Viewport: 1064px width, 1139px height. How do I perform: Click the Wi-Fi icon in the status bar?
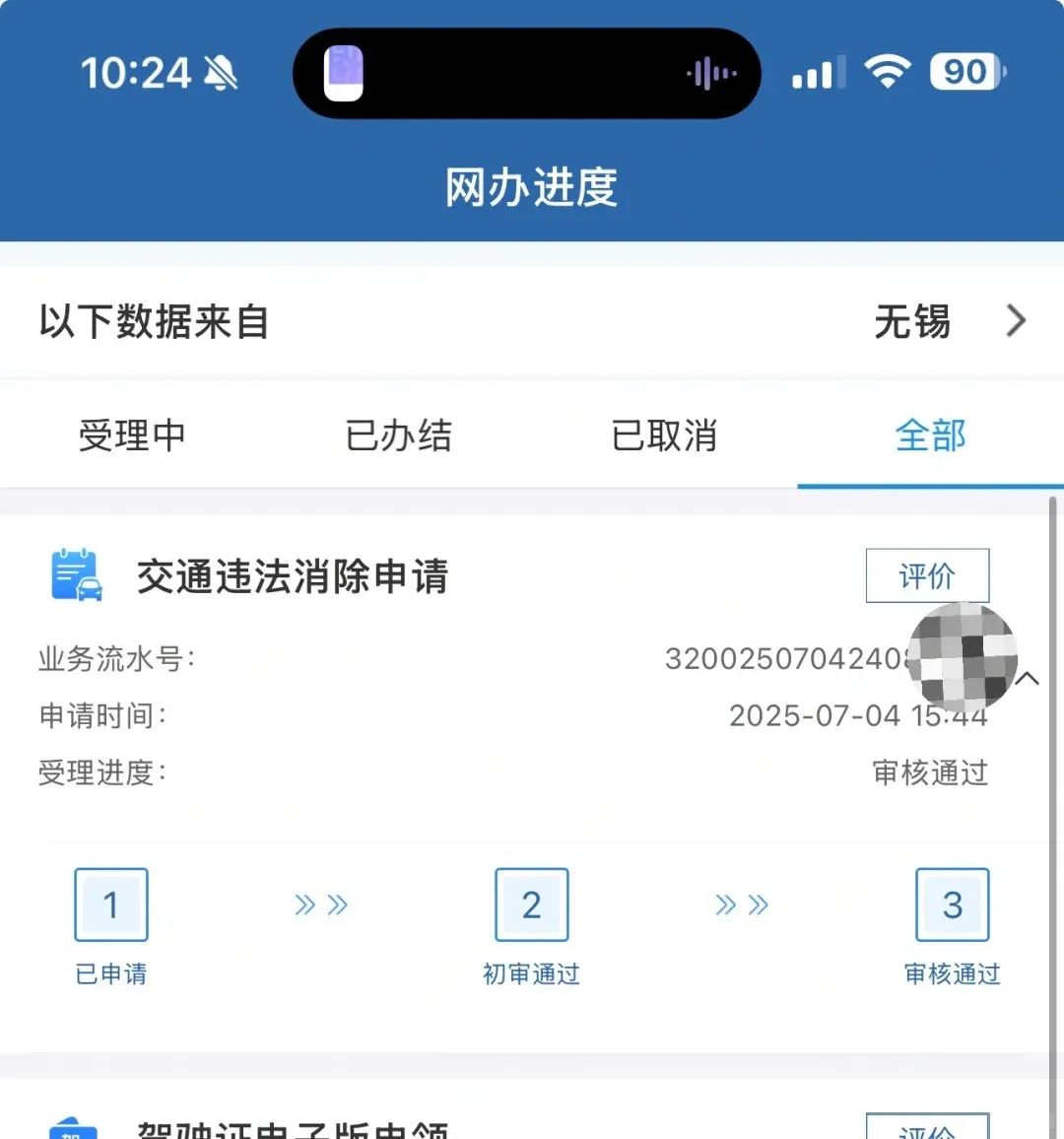890,70
